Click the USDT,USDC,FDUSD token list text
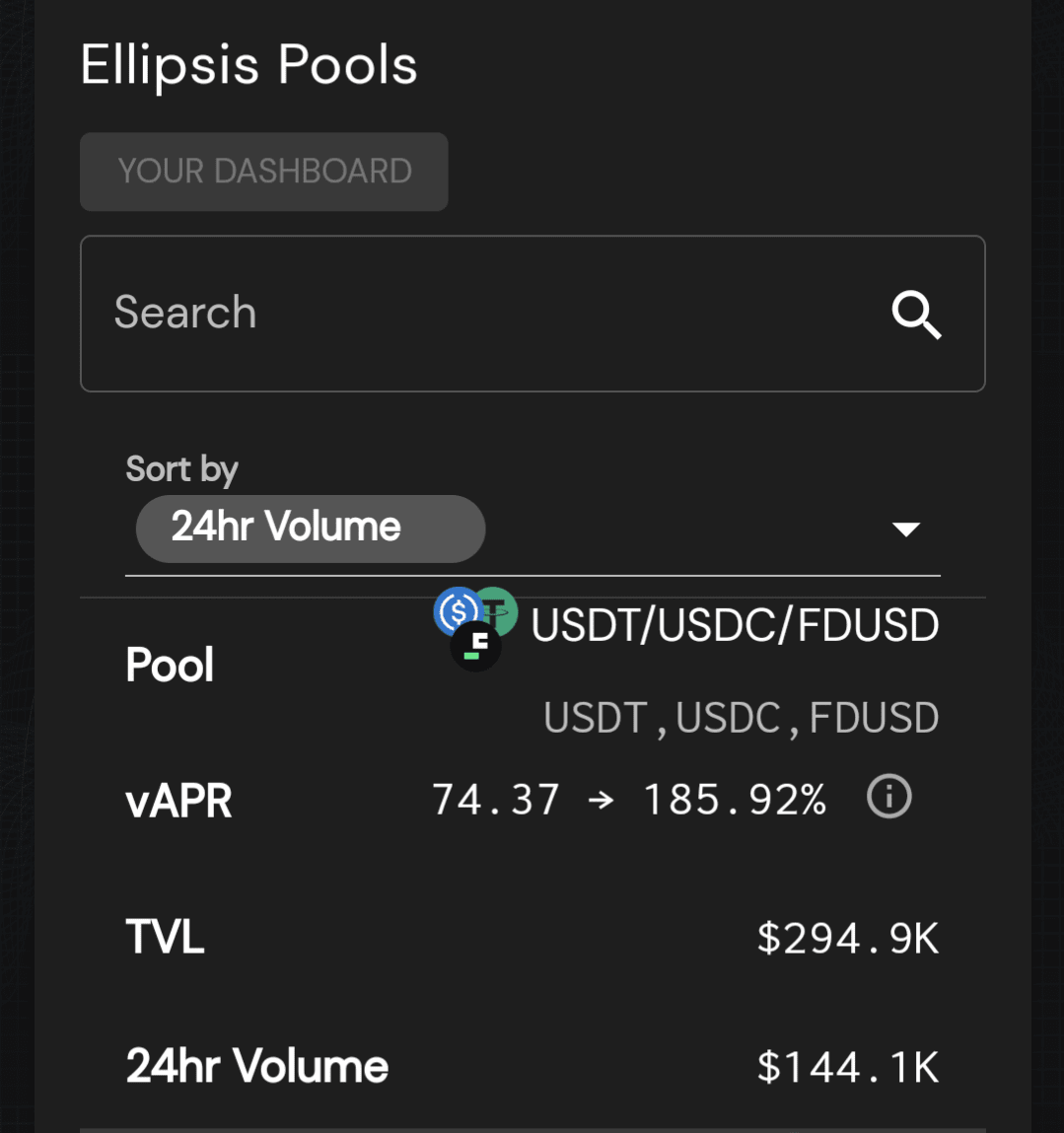Viewport: 1064px width, 1133px height. [740, 717]
